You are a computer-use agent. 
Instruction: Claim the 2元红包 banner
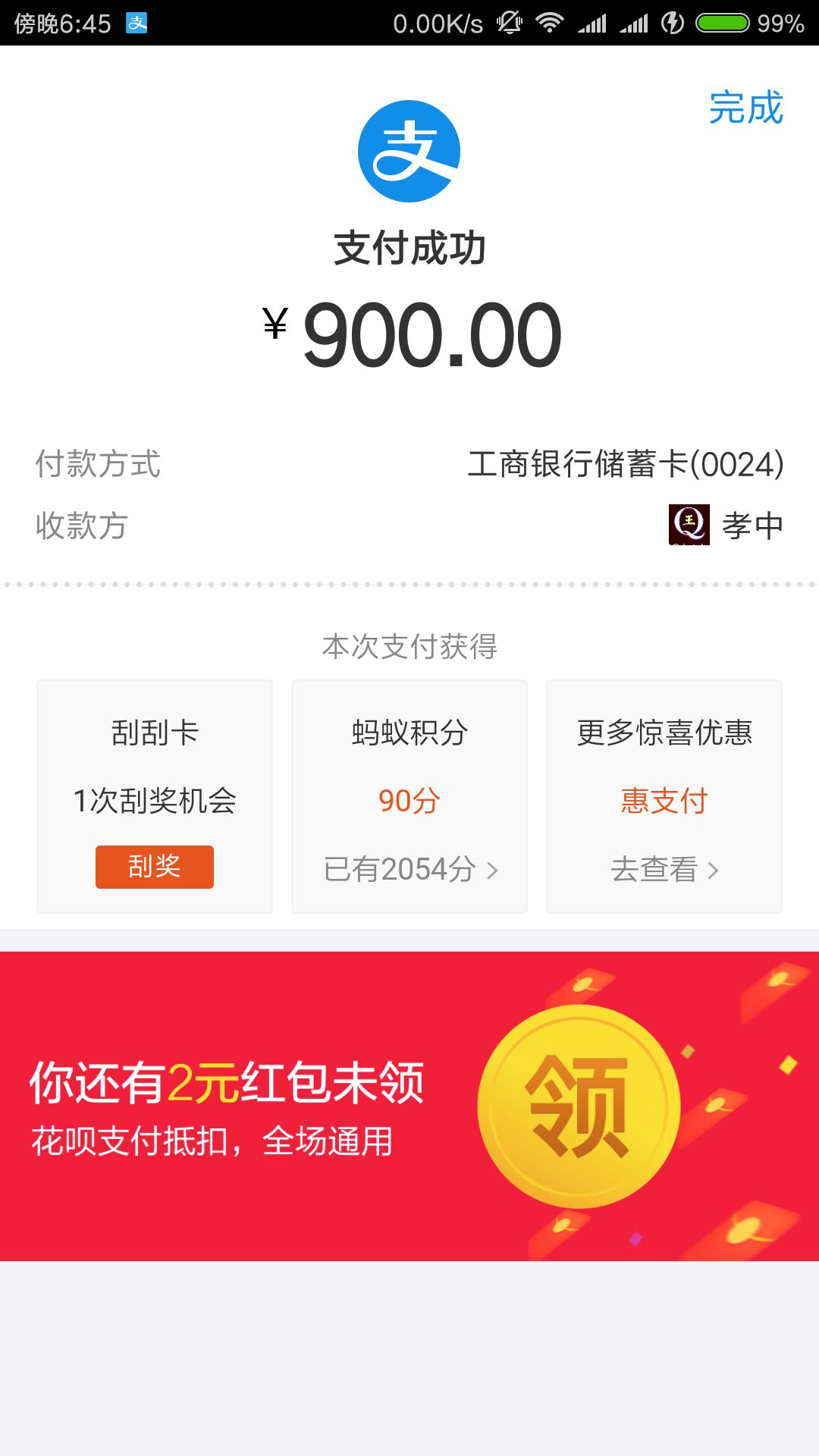(578, 1106)
